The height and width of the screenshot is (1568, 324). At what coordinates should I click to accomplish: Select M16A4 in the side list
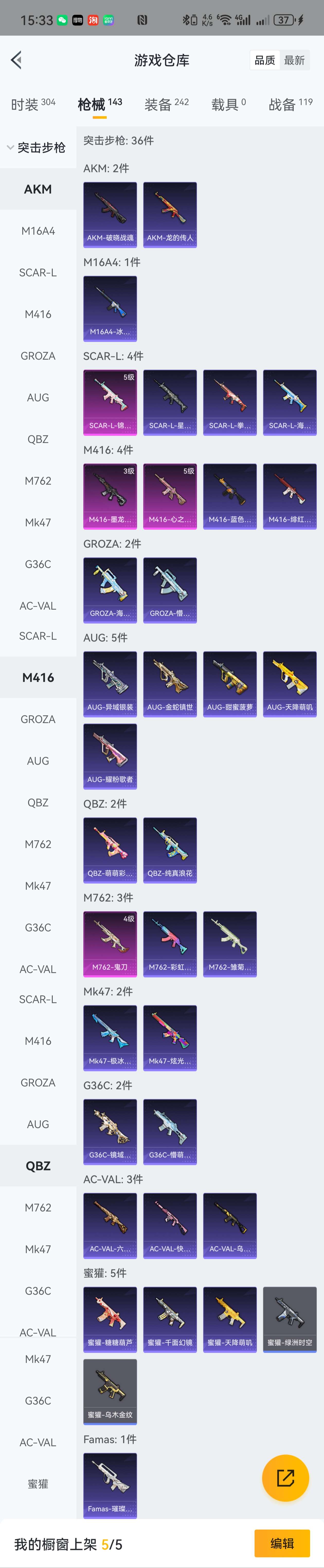38,231
